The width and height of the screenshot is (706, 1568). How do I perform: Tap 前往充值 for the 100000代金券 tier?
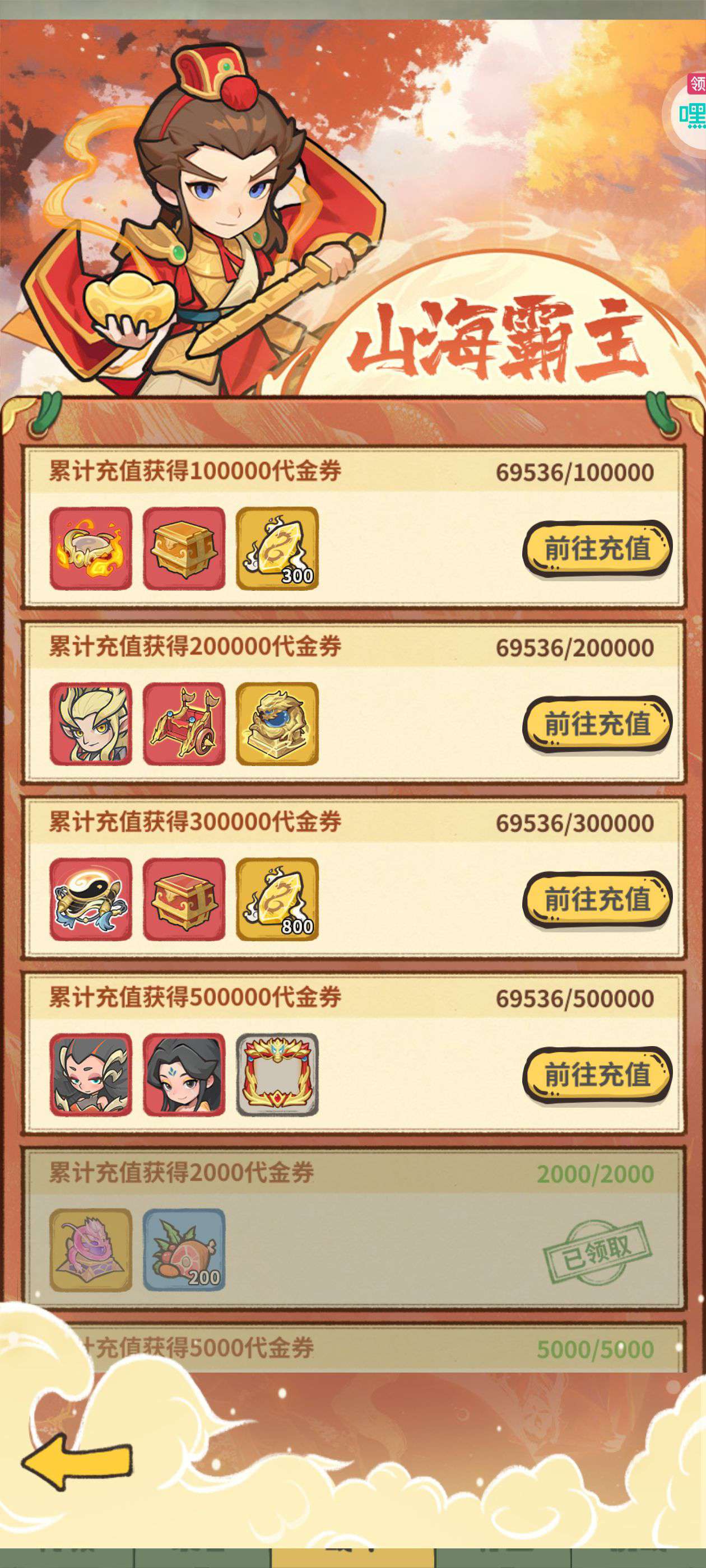coord(597,548)
